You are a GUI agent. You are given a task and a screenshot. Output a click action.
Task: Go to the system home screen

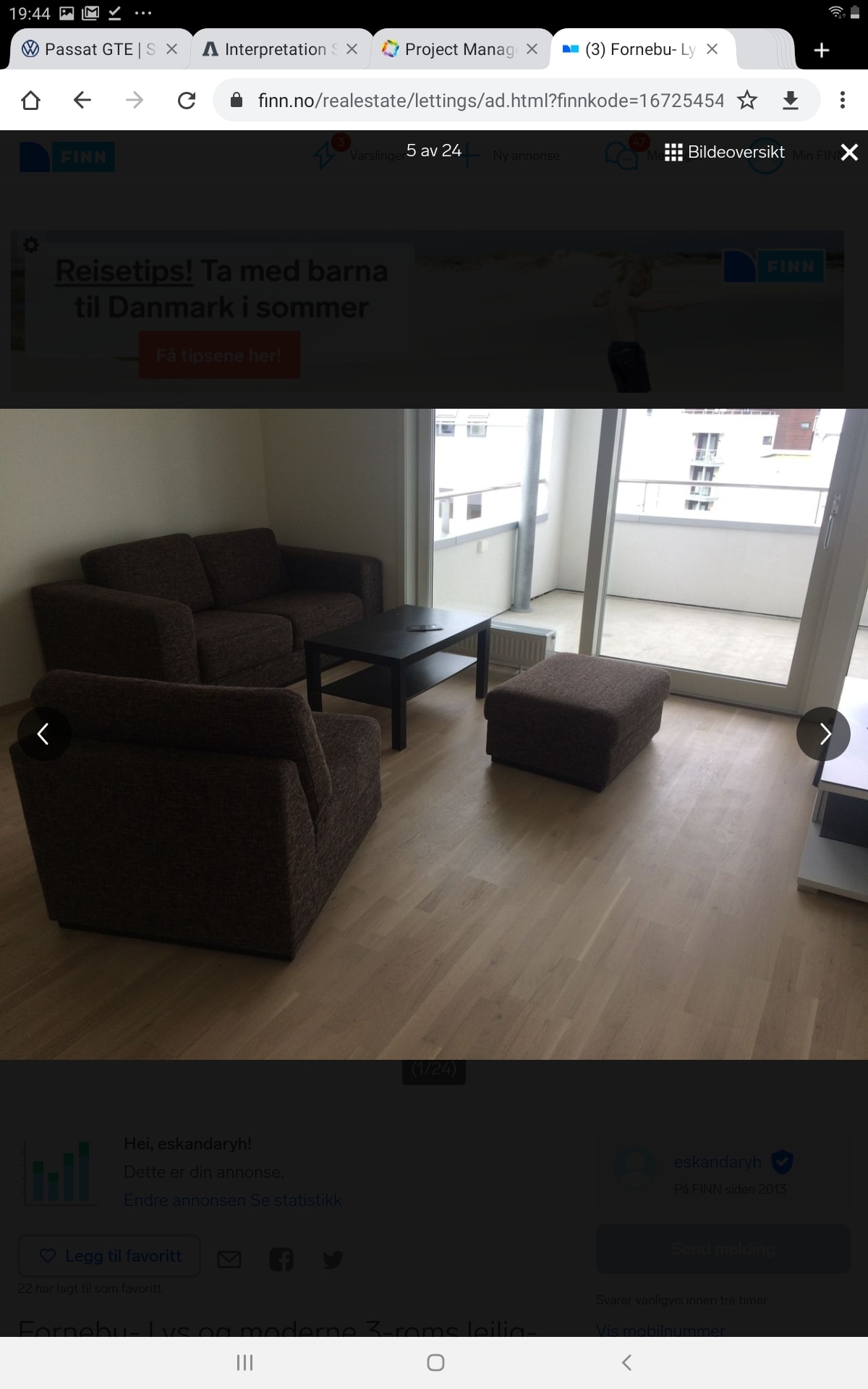coord(435,1362)
